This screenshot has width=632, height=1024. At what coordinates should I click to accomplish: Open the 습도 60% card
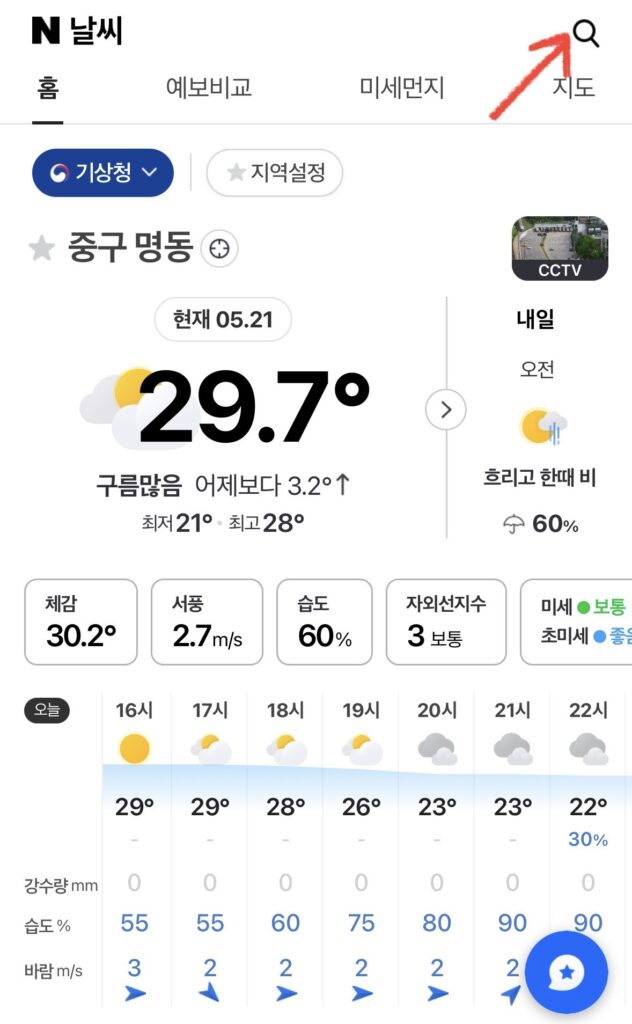(x=324, y=622)
